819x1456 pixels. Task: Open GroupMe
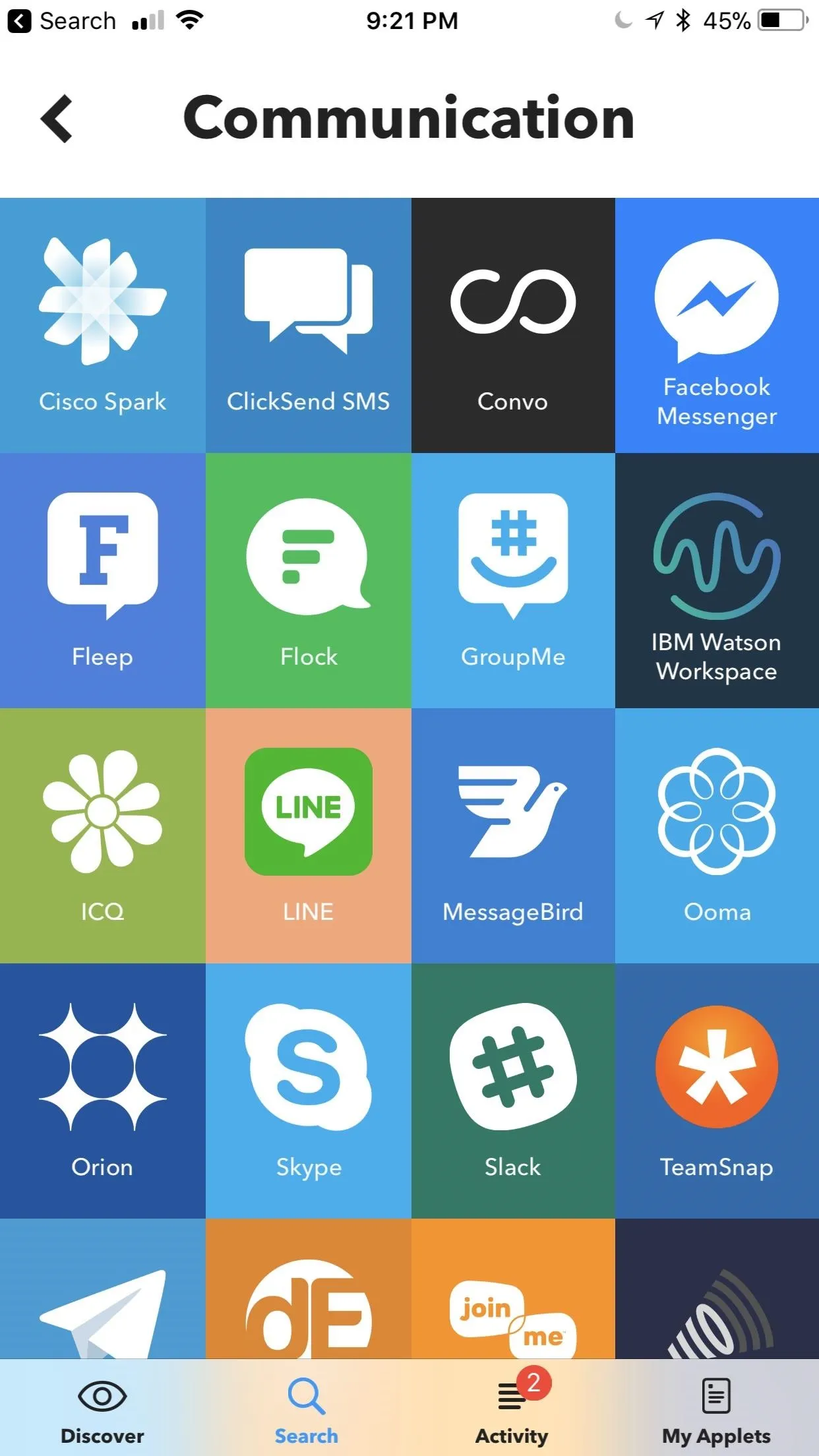[x=513, y=580]
